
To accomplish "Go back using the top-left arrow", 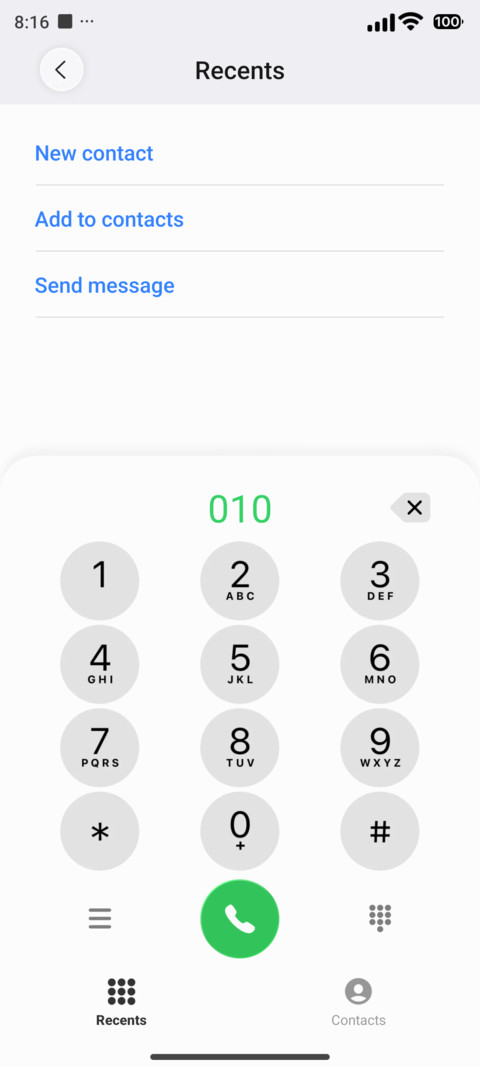I will (x=61, y=69).
